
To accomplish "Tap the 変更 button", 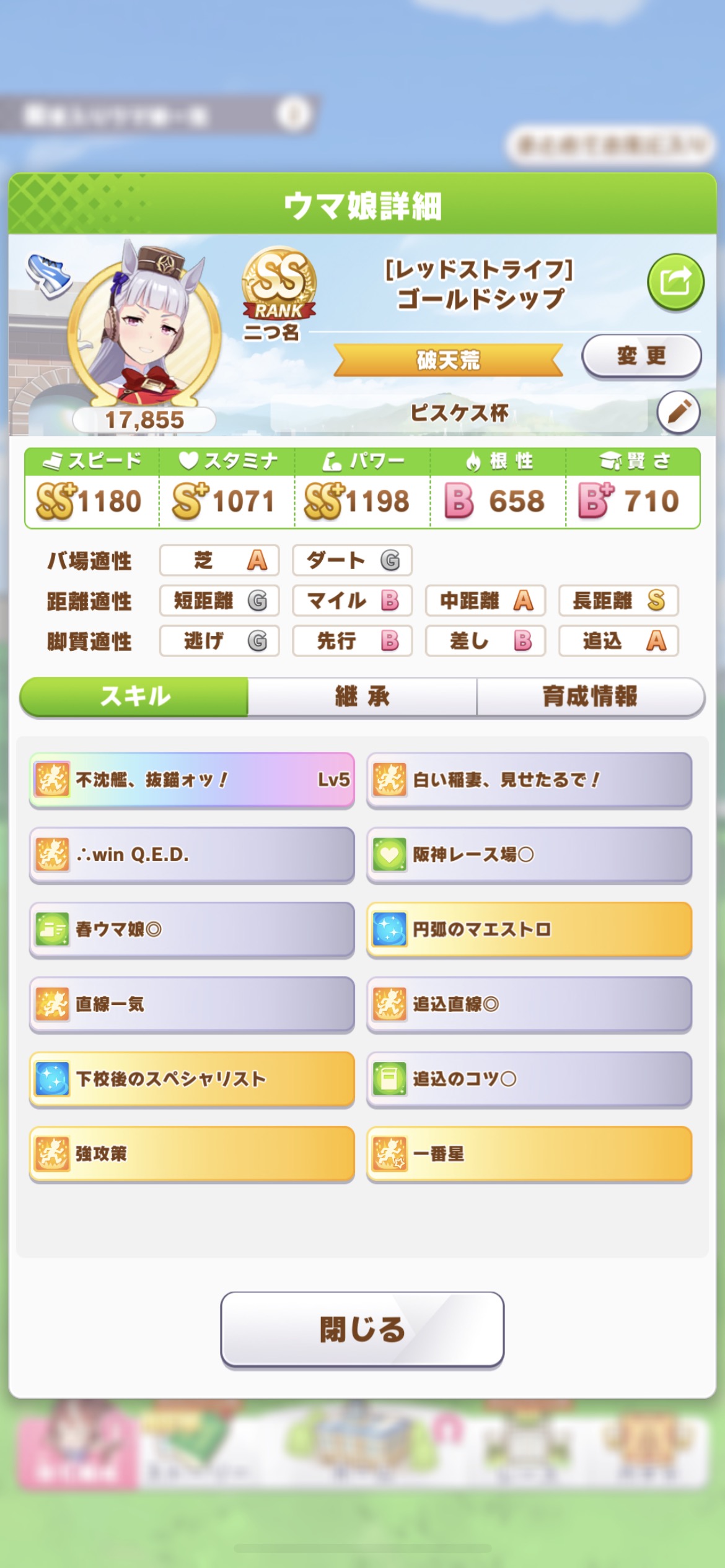I will [641, 356].
